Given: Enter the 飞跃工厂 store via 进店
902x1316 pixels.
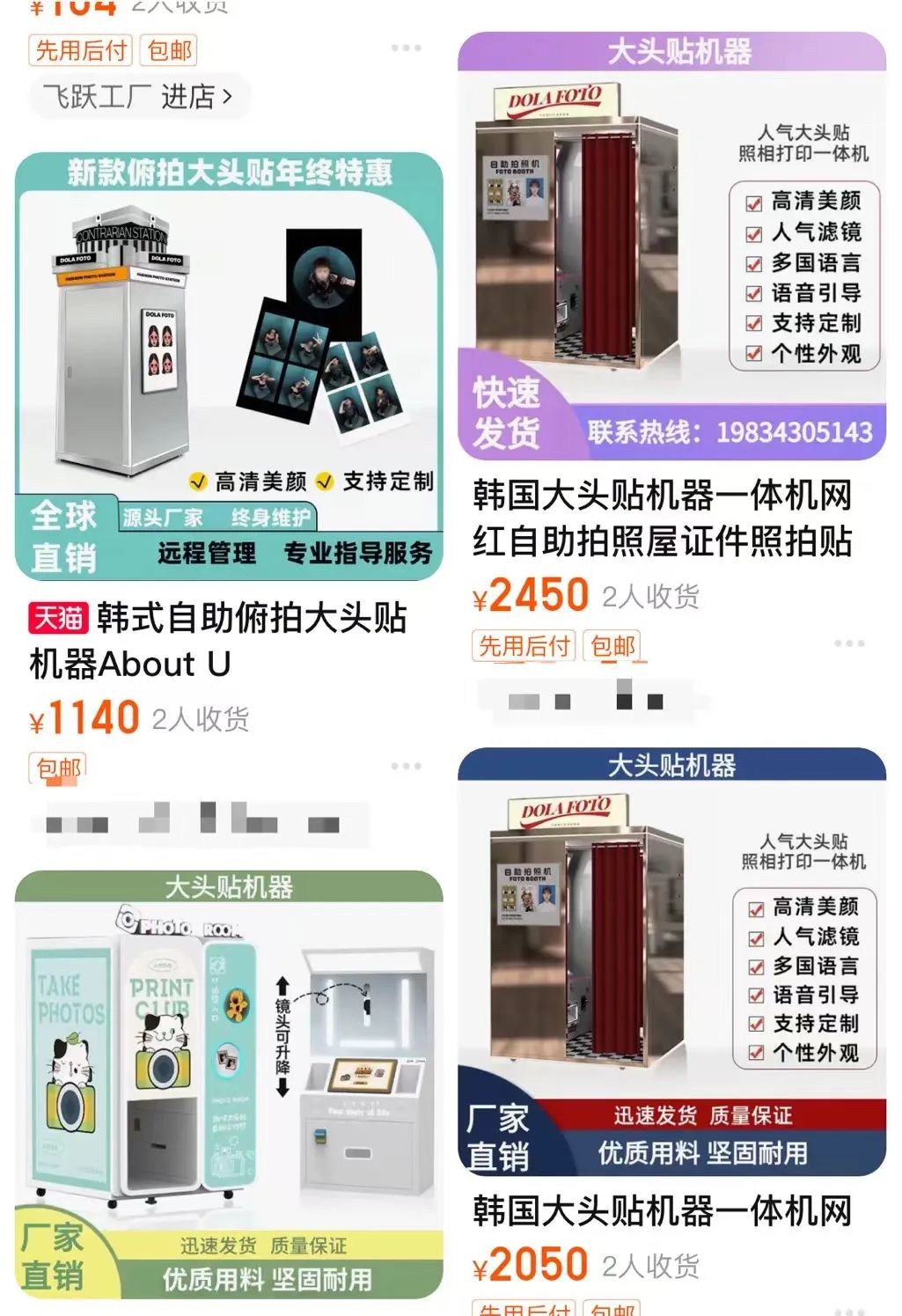Looking at the screenshot, I should (x=139, y=96).
